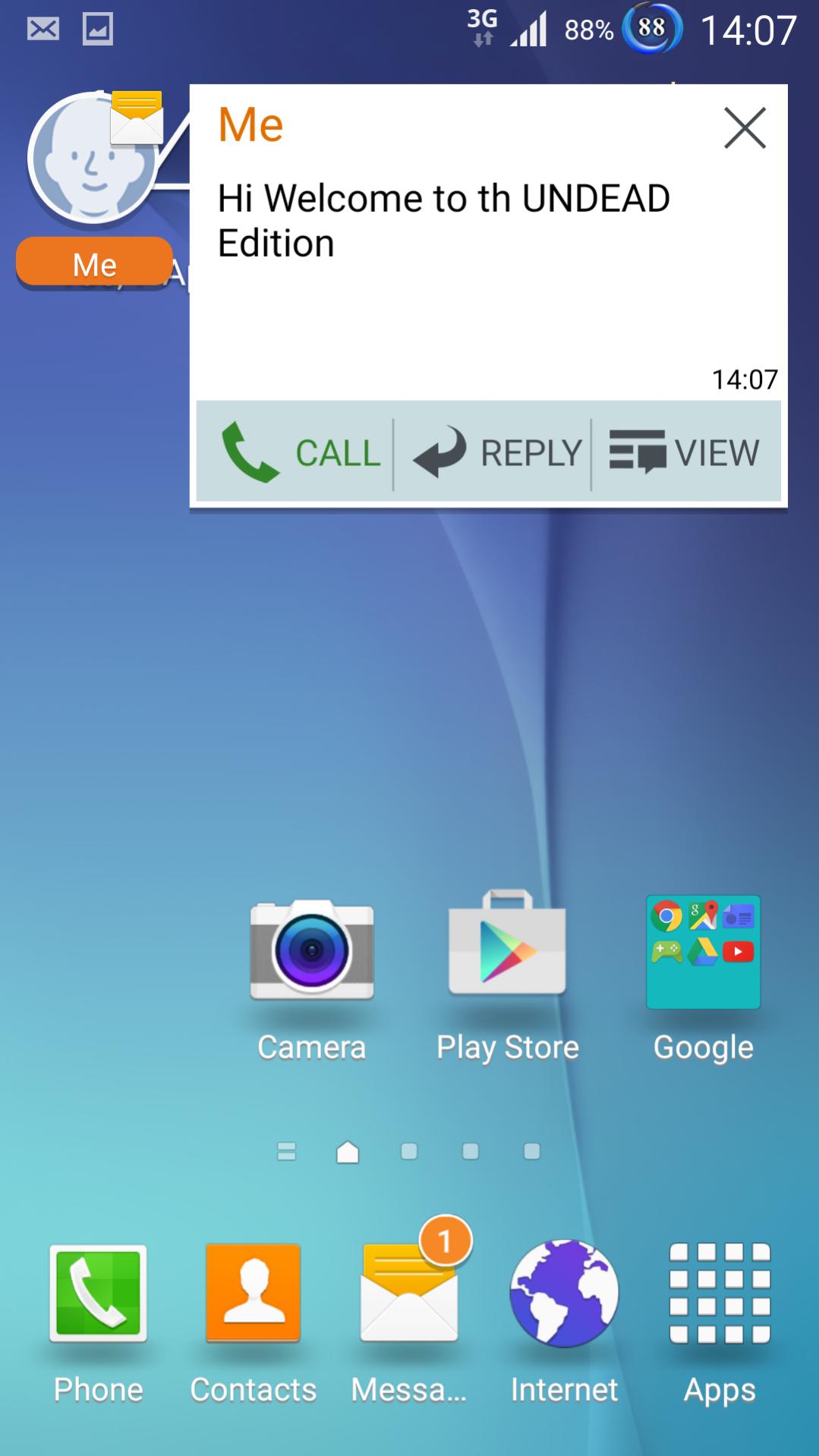
Task: Open the Contacts app
Action: click(253, 1321)
